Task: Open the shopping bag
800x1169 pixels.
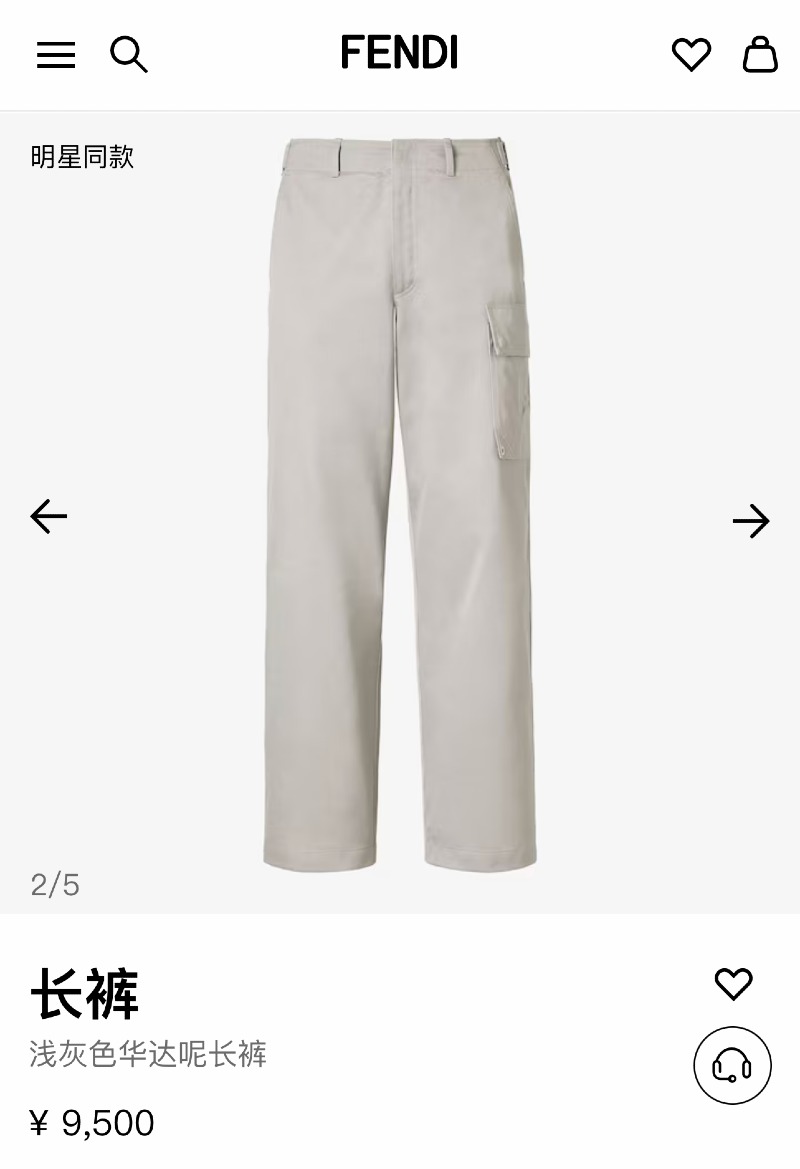Action: point(760,54)
